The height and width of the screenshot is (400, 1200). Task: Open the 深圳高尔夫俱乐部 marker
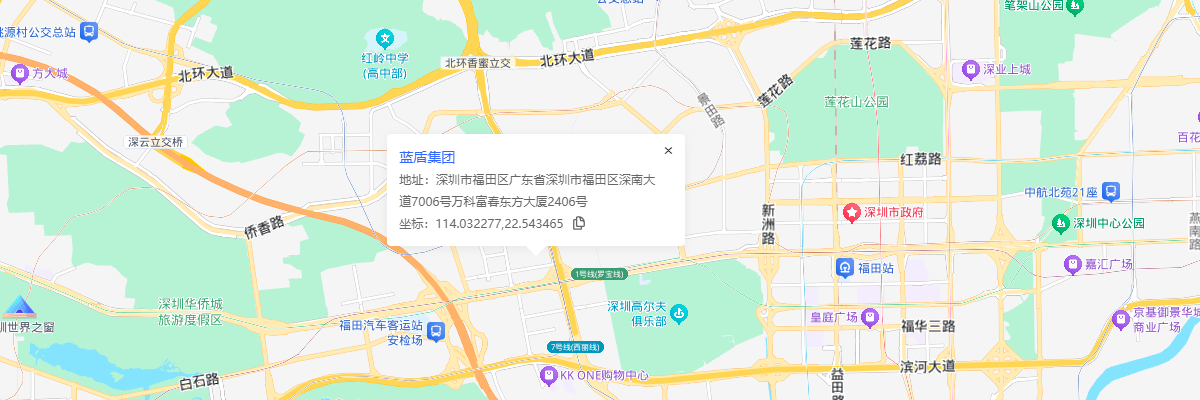coord(679,314)
